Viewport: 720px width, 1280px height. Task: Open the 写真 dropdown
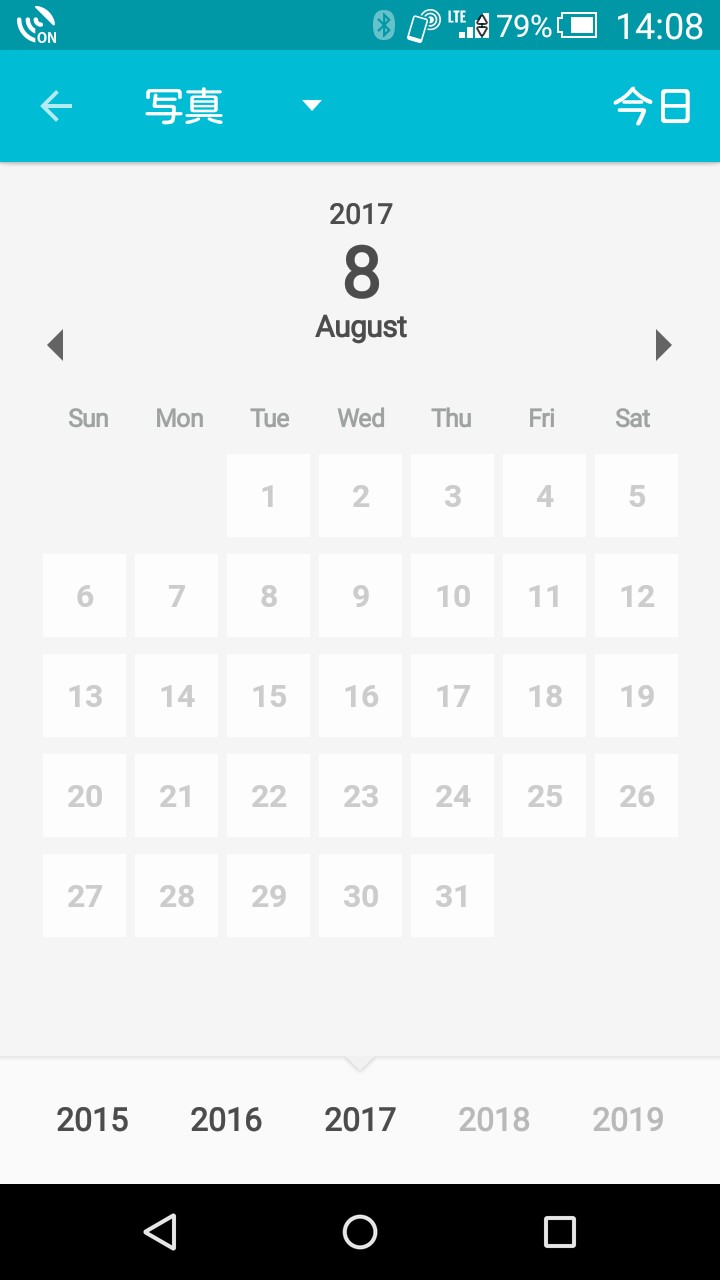pos(232,106)
